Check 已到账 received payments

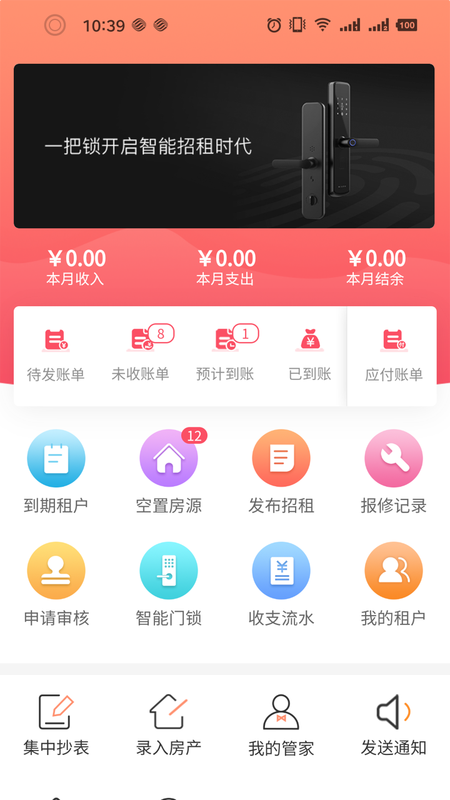point(310,356)
